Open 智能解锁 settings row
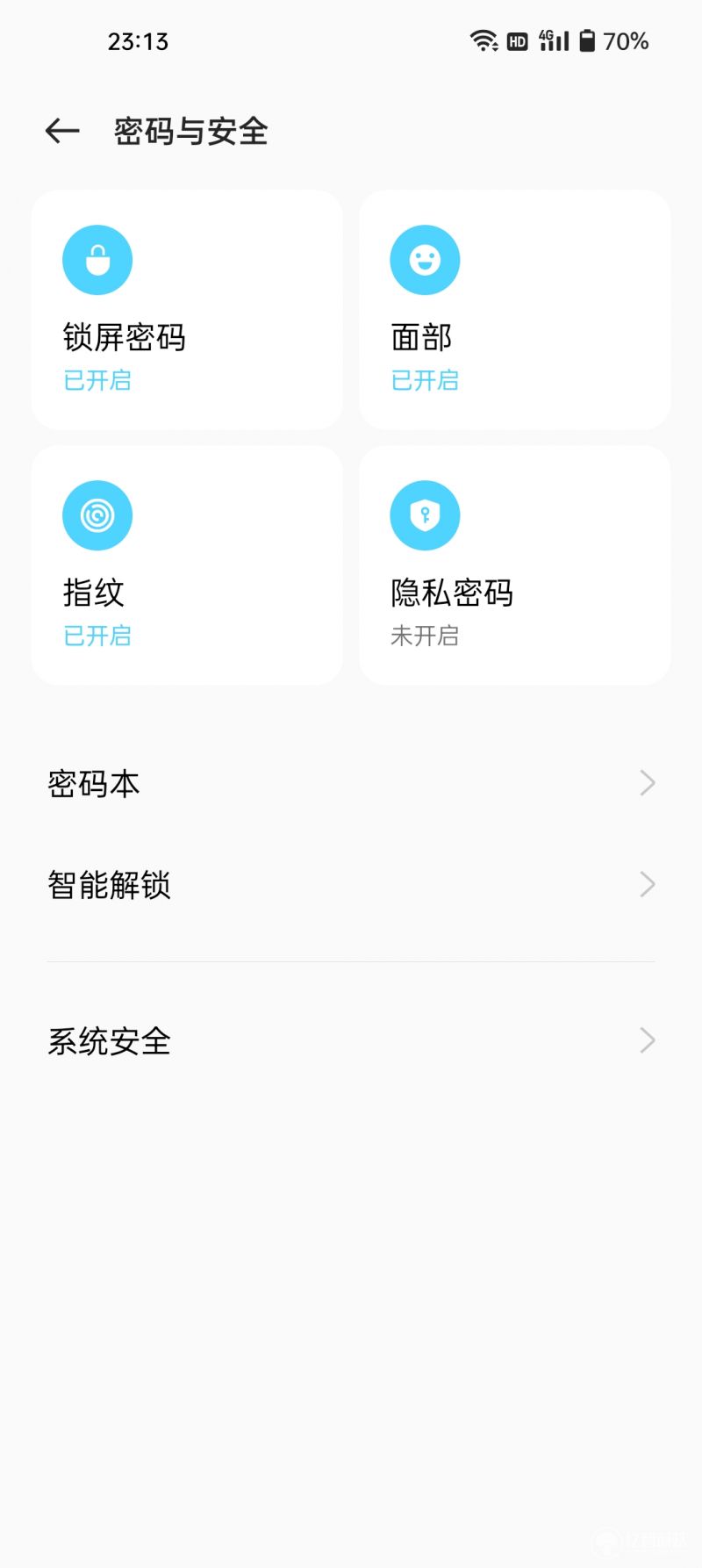 (351, 885)
